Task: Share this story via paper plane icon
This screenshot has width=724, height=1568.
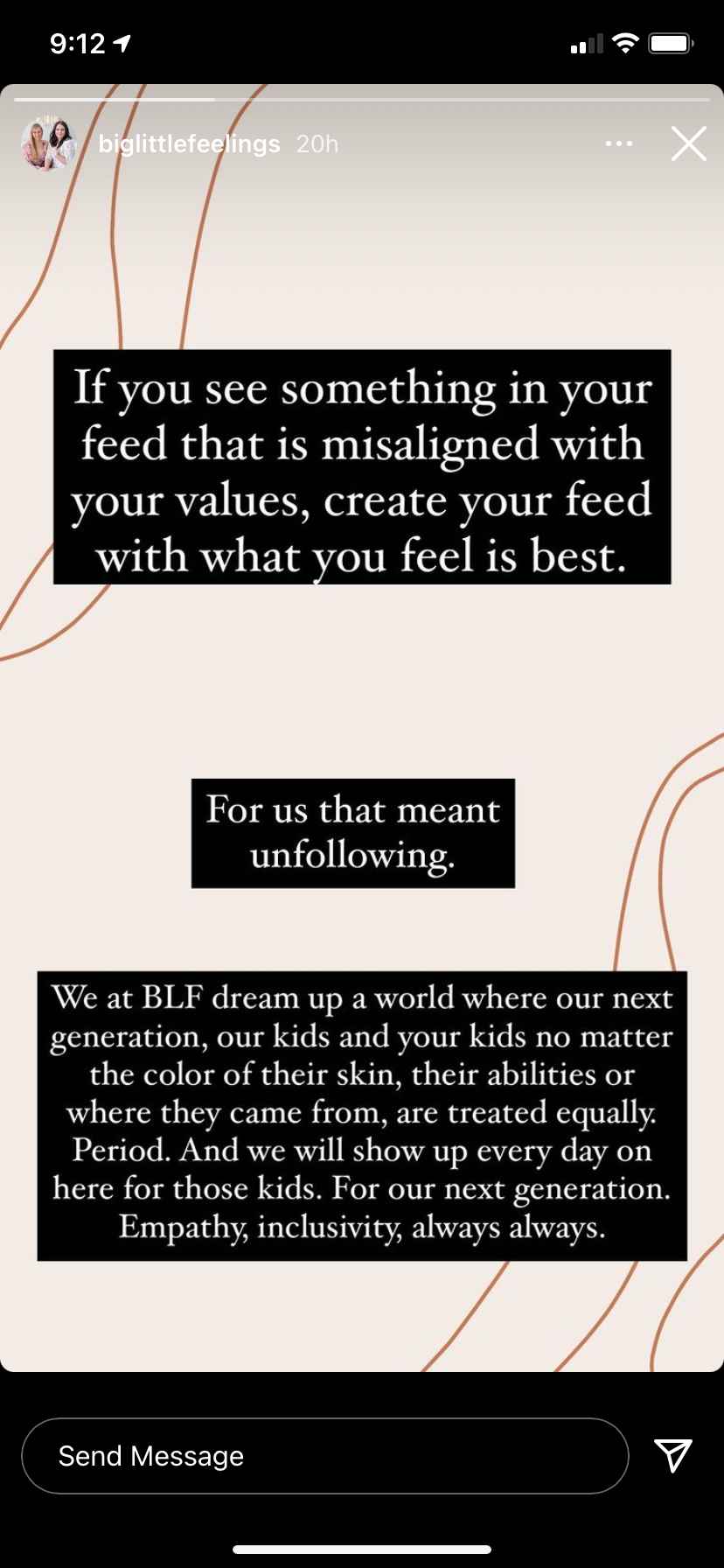Action: click(673, 1455)
